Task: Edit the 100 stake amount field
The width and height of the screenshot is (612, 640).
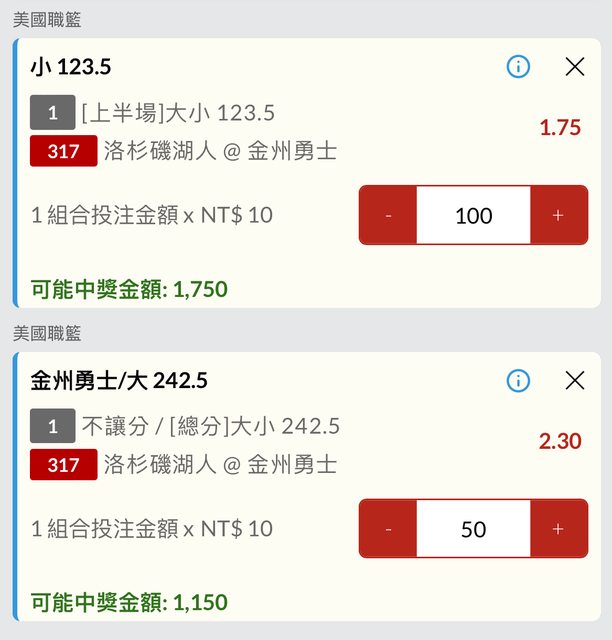Action: [x=473, y=215]
